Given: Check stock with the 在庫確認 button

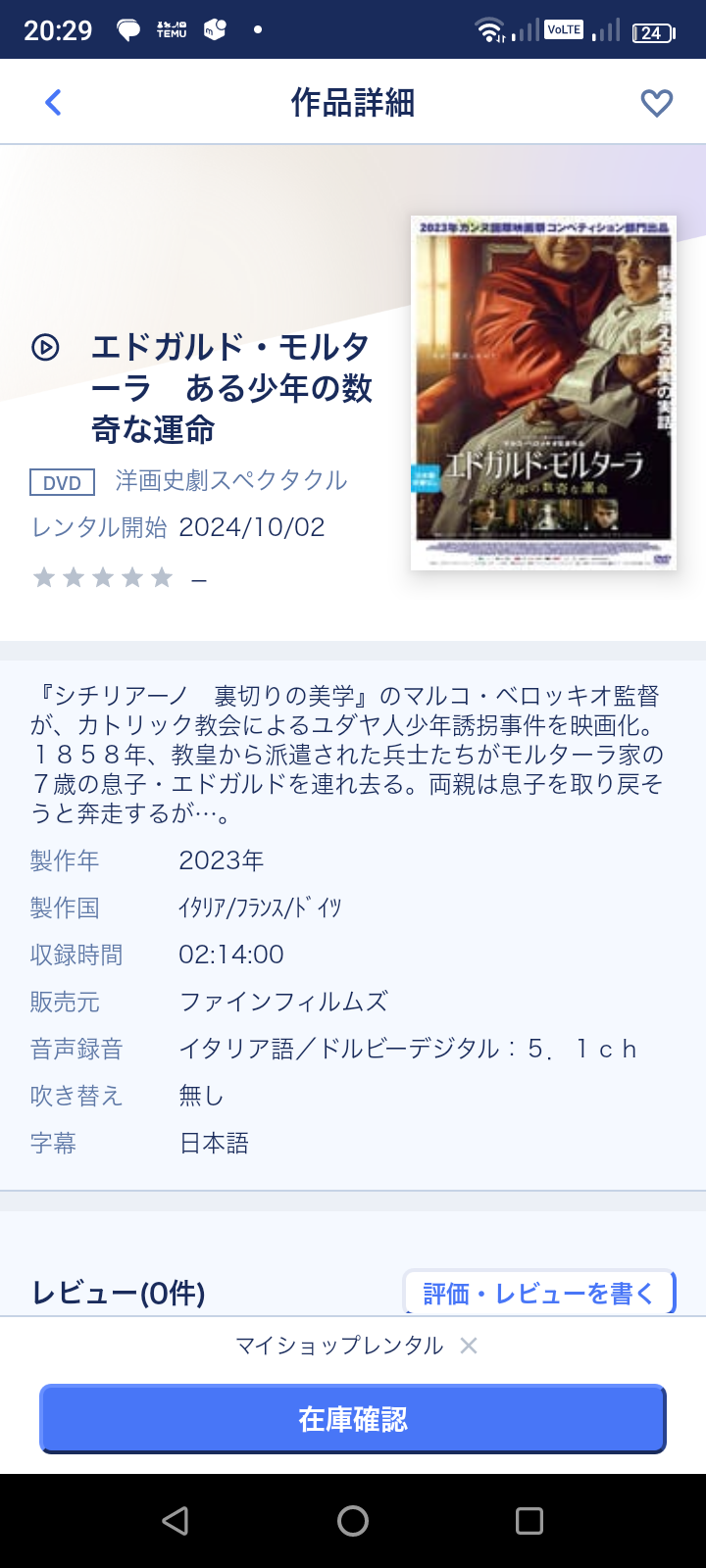Looking at the screenshot, I should [x=353, y=1419].
